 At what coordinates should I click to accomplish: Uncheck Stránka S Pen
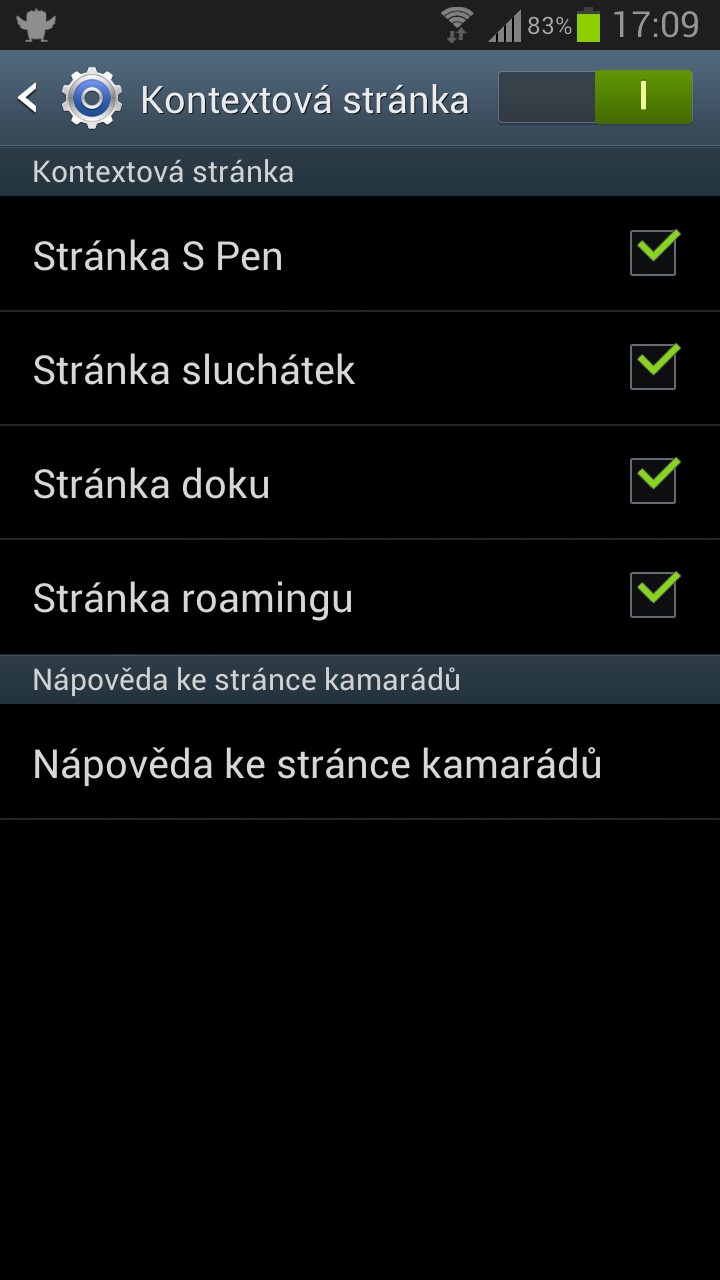click(654, 254)
